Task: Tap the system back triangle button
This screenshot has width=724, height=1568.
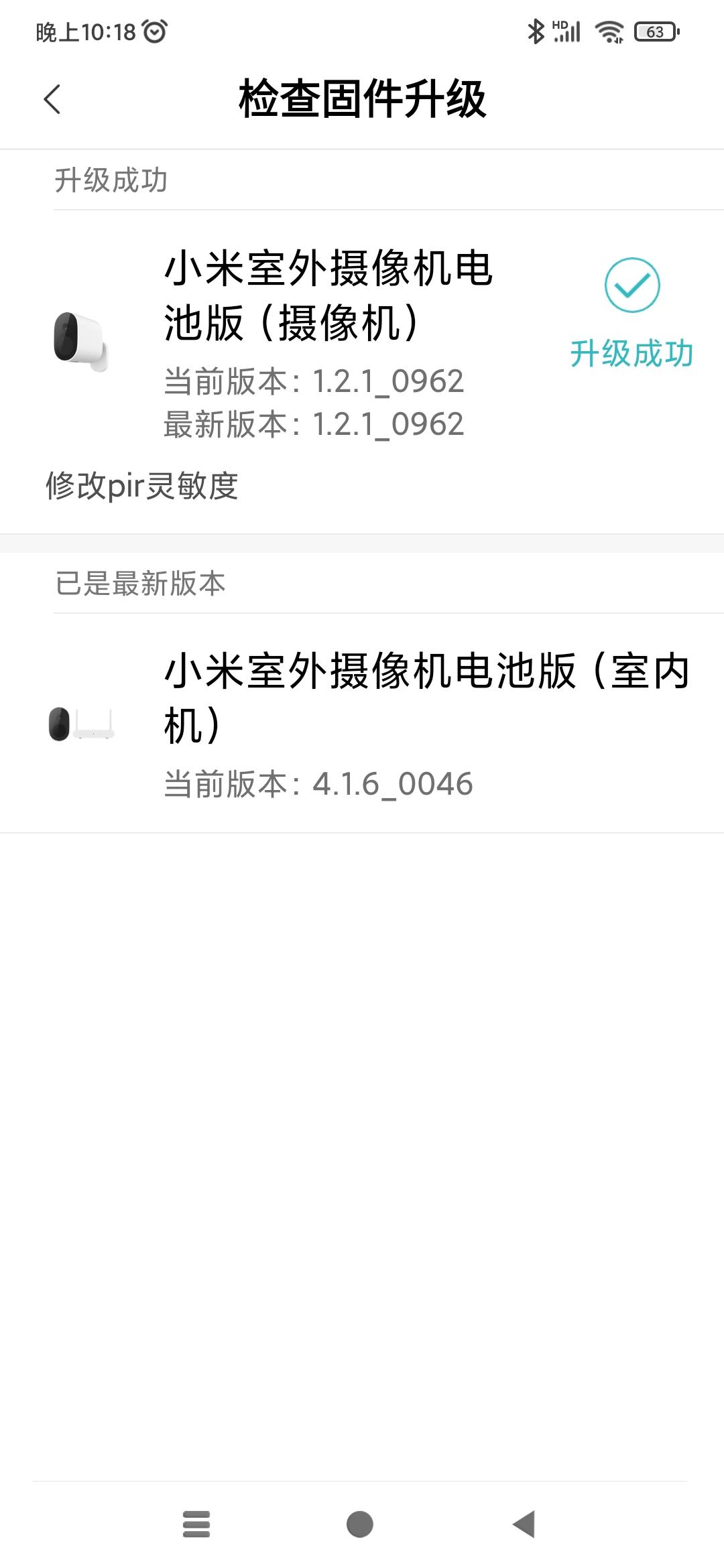Action: [524, 1524]
